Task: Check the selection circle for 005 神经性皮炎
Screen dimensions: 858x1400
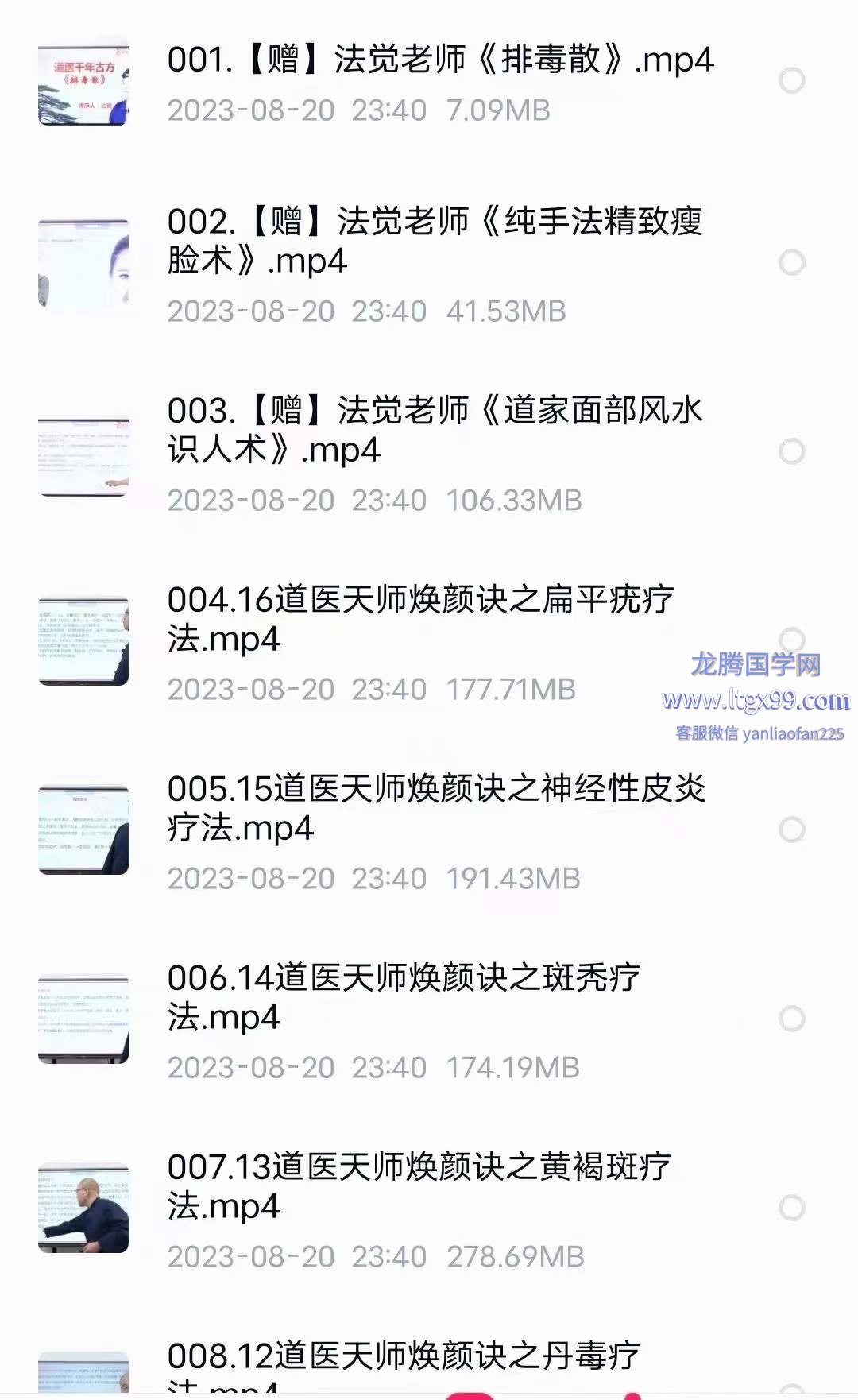Action: point(791,830)
